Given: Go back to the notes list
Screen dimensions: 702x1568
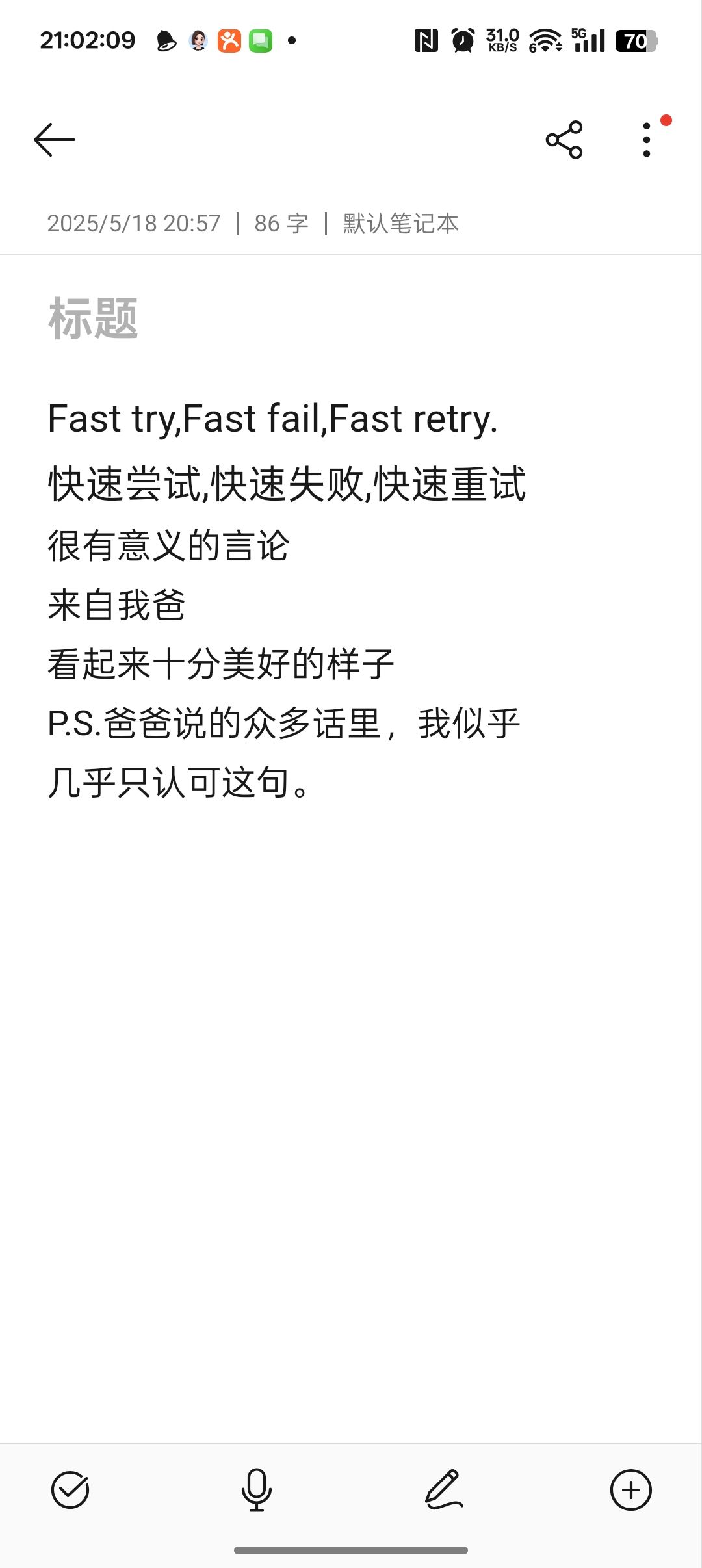Looking at the screenshot, I should 55,140.
